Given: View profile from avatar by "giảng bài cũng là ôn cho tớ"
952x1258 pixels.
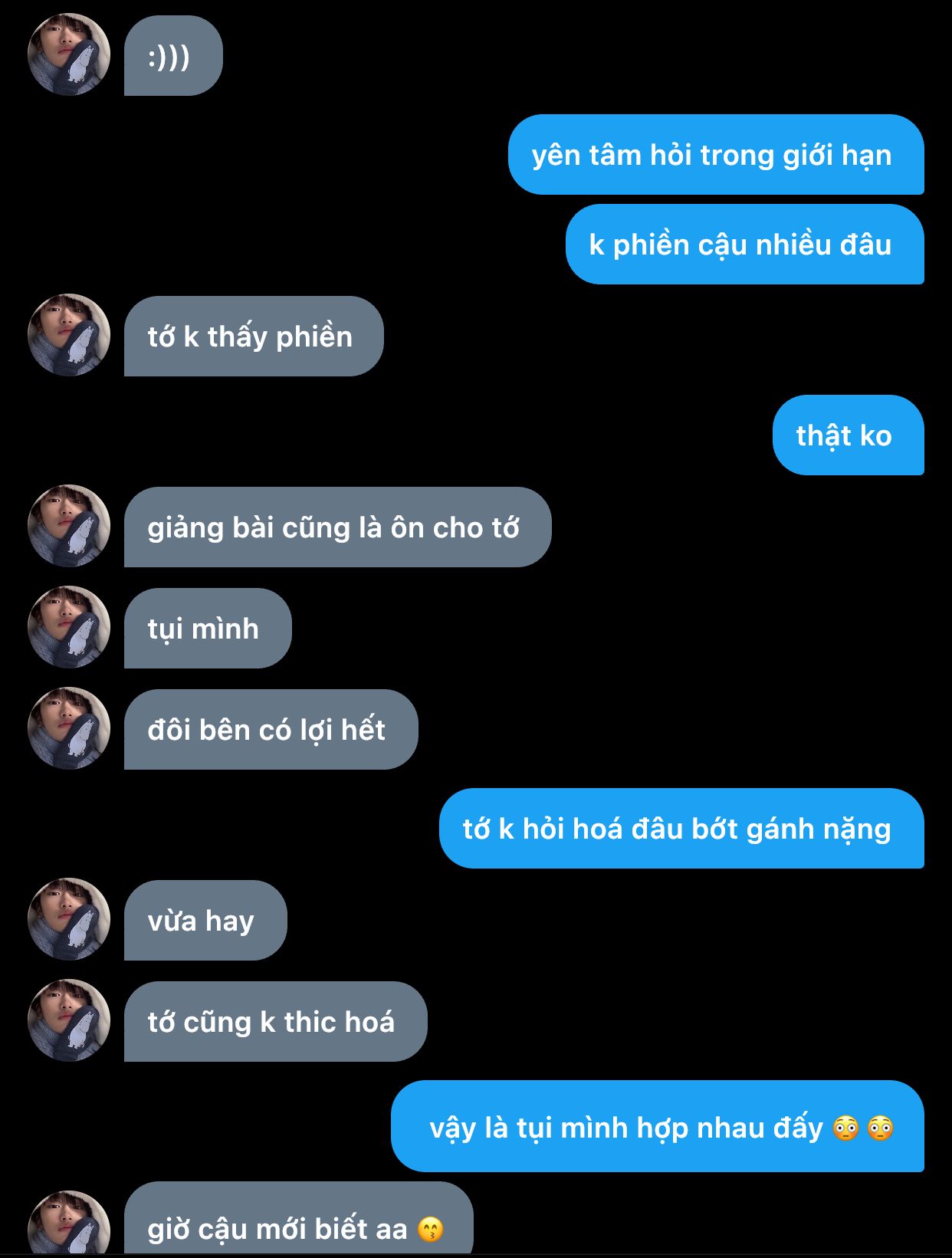Looking at the screenshot, I should [69, 526].
